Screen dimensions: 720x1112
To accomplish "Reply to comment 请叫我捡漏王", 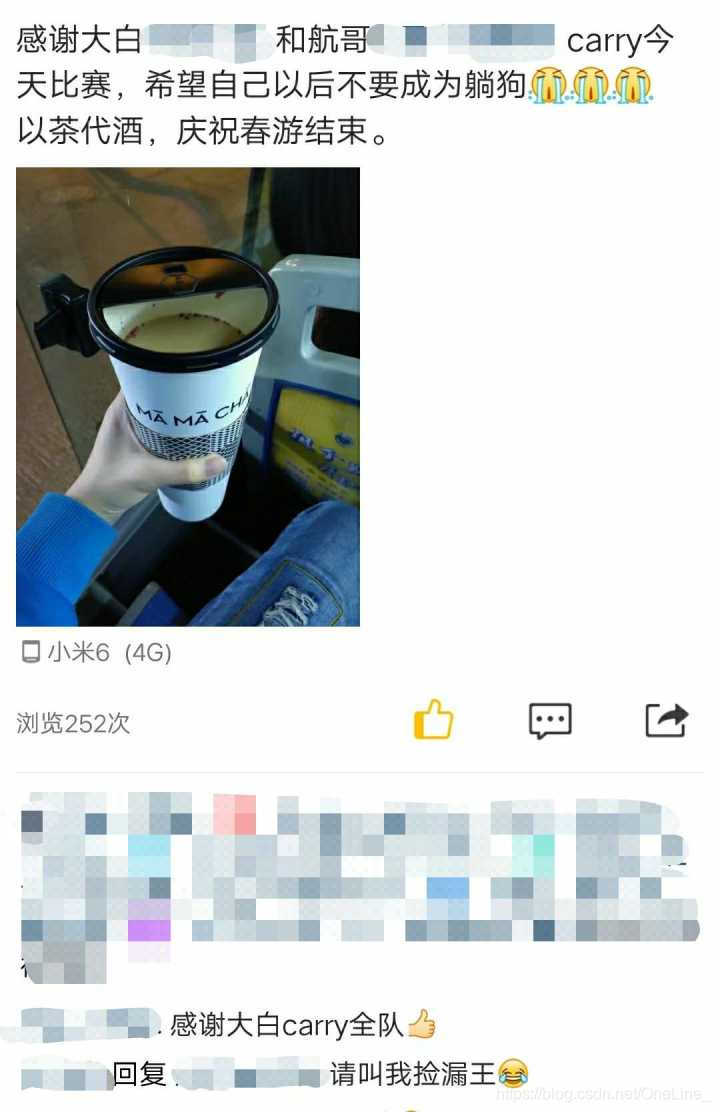I will click(x=413, y=1075).
